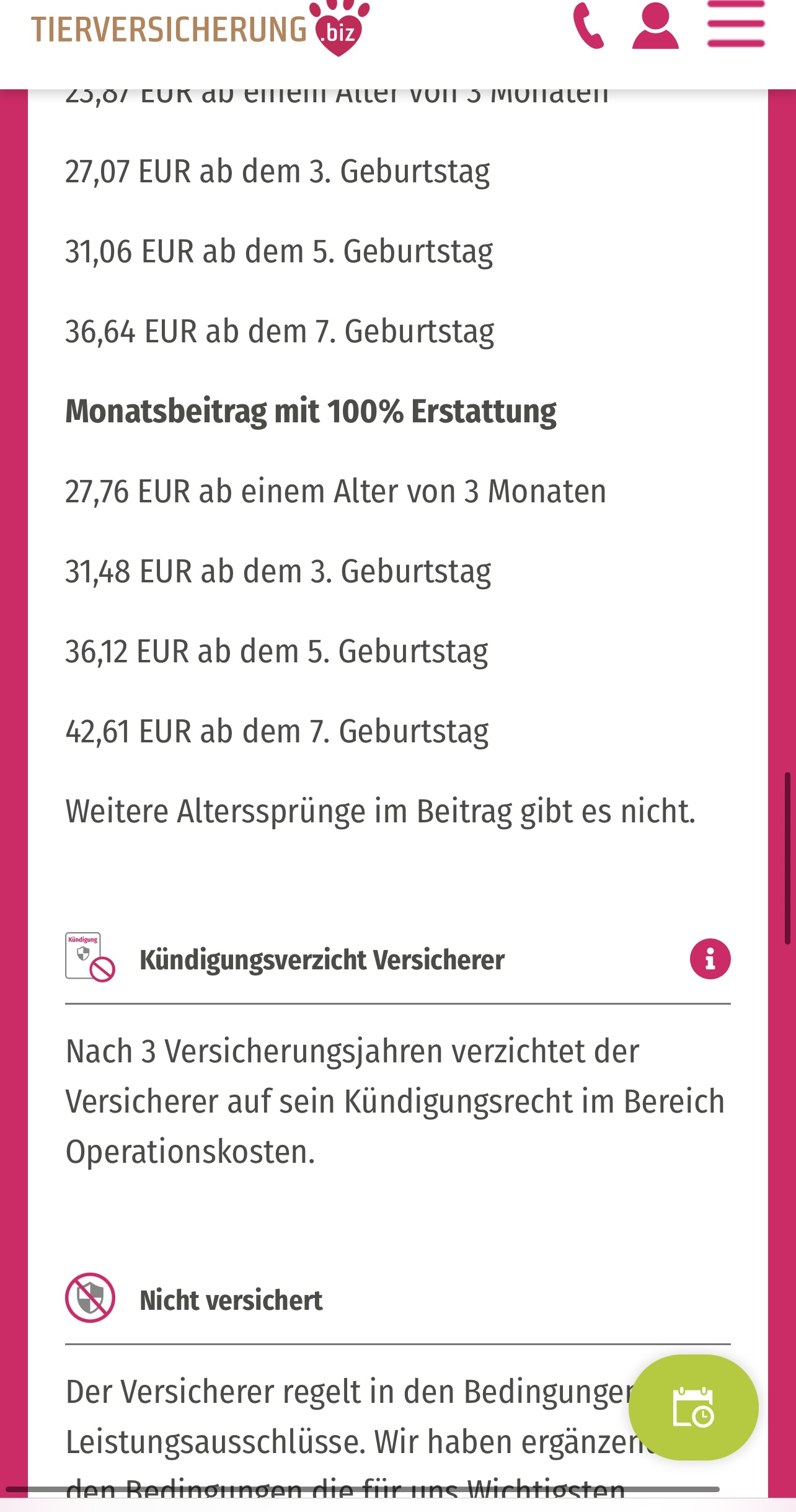Tap the green appointment calendar button
The width and height of the screenshot is (796, 1512).
click(x=693, y=1407)
